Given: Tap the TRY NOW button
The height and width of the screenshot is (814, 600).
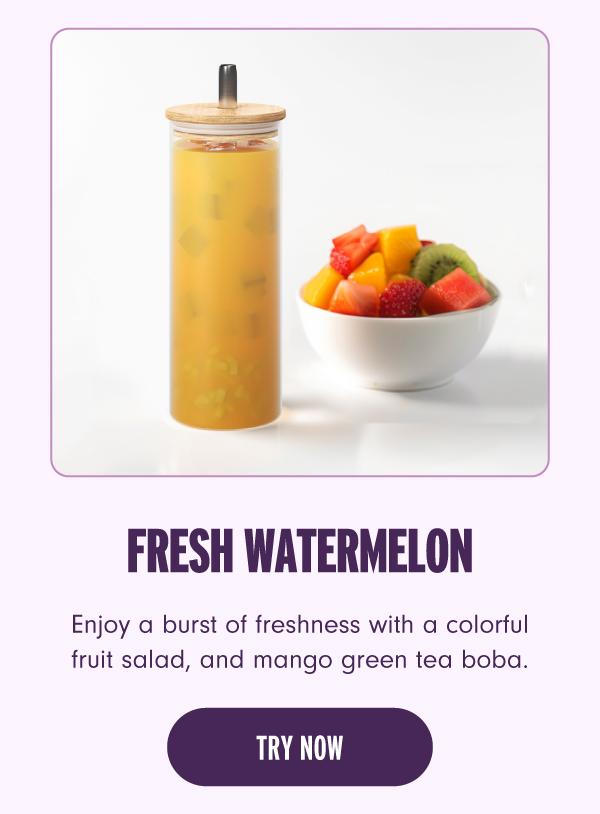Looking at the screenshot, I should (x=299, y=747).
